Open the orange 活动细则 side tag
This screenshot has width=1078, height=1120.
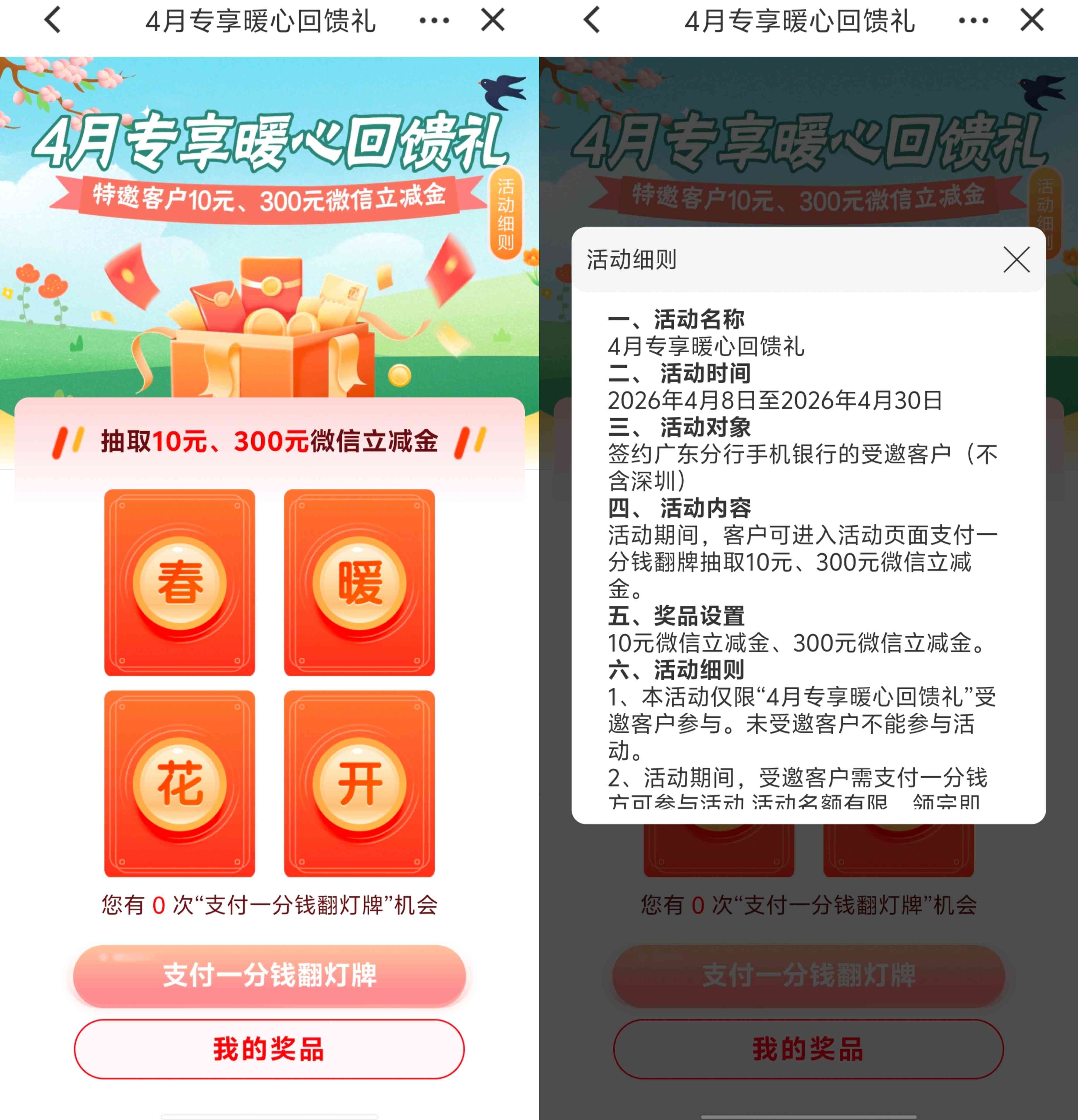[505, 213]
